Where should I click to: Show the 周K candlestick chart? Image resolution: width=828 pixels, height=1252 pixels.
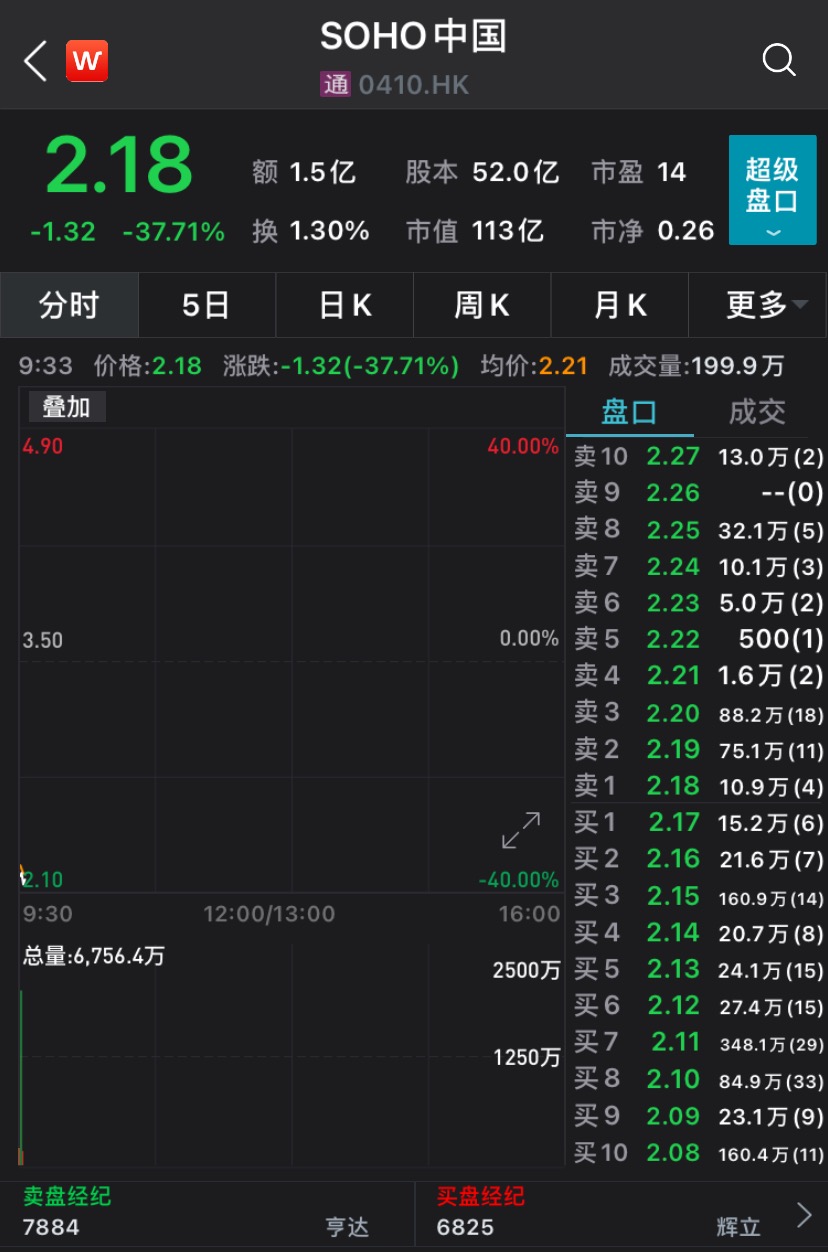[x=482, y=305]
